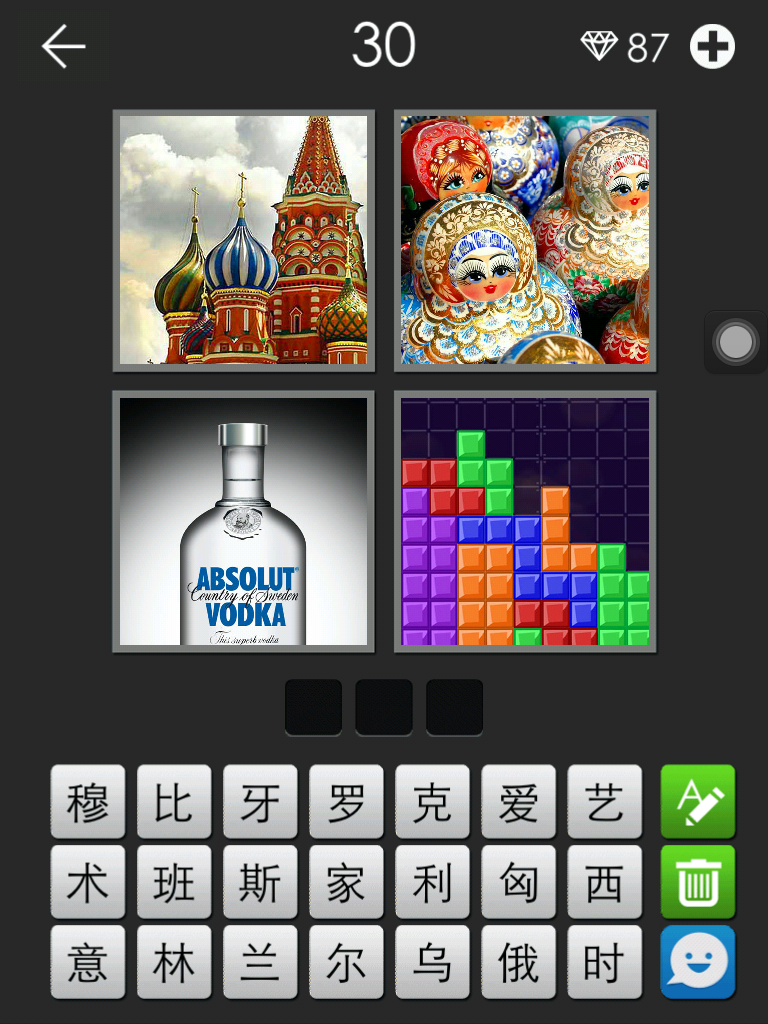The height and width of the screenshot is (1024, 768).
Task: Pick the letter tile 匈
Action: pos(518,882)
